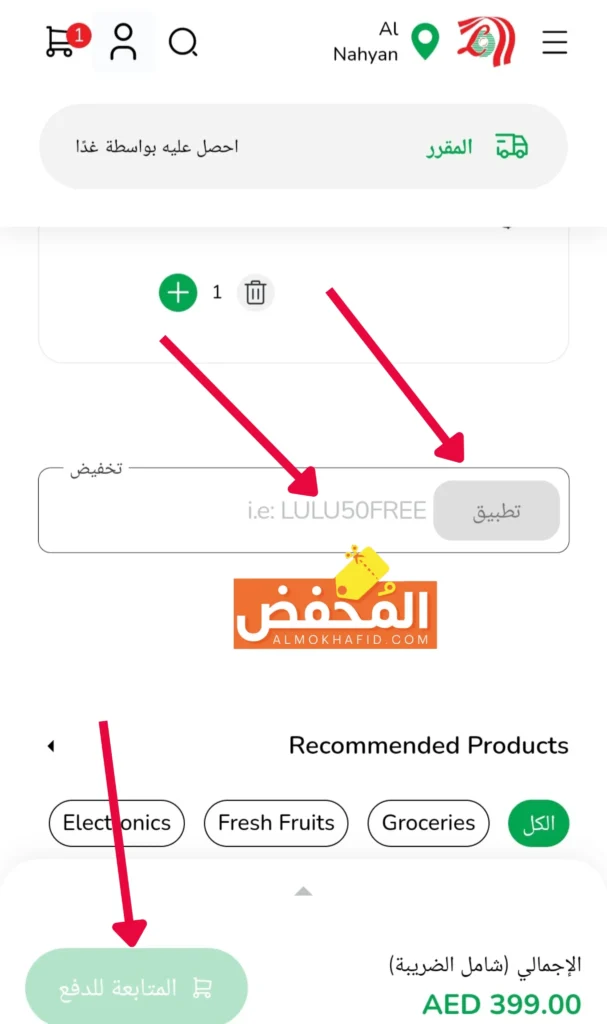Remove item using trash icon

(x=256, y=293)
